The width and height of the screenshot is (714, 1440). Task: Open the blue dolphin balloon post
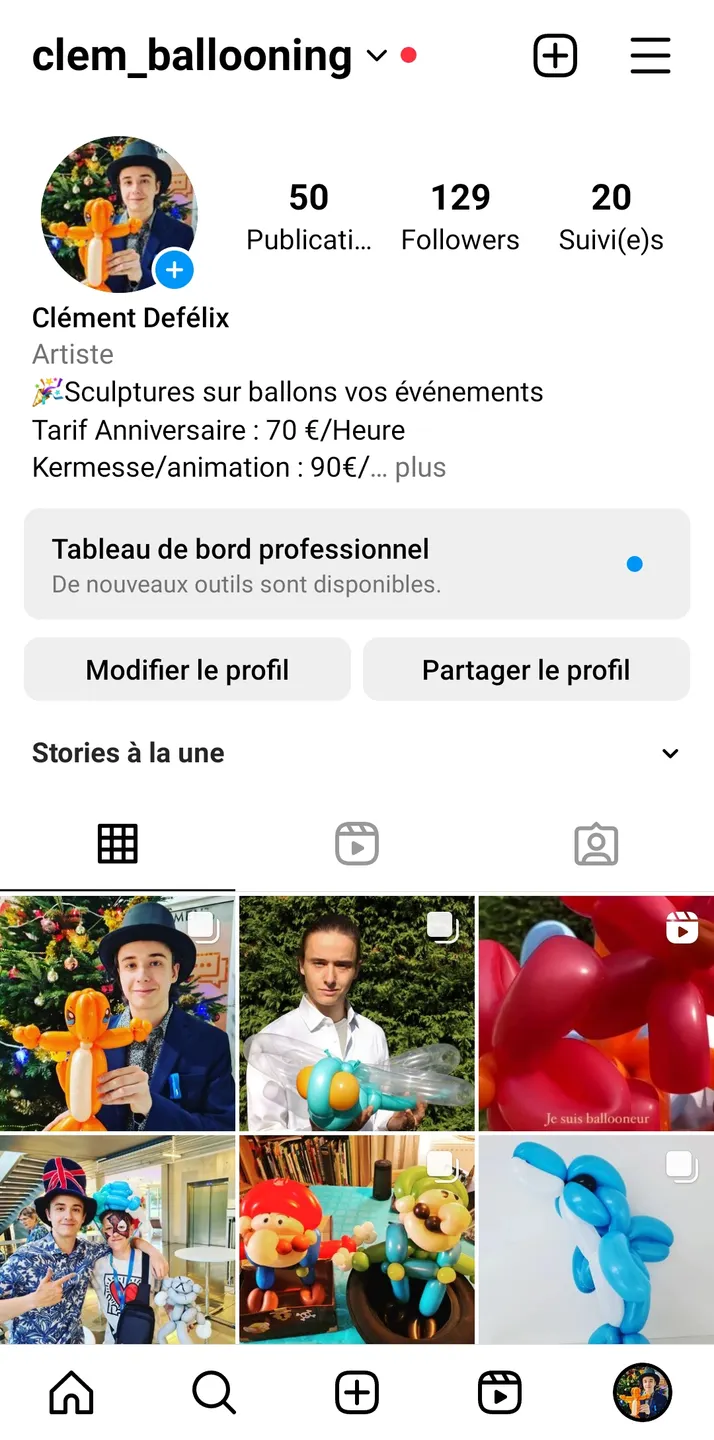point(596,1240)
